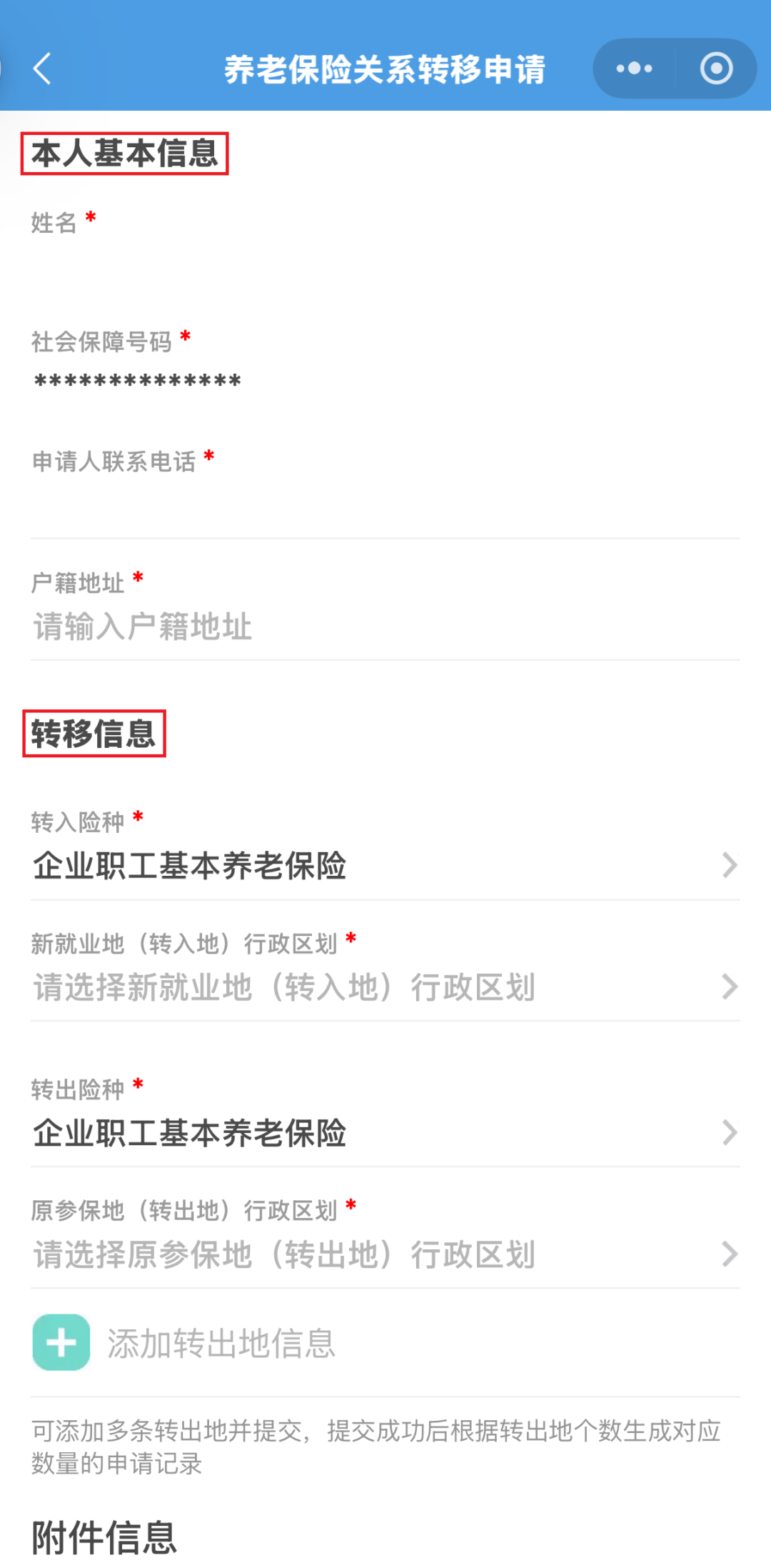Viewport: 771px width, 1568px height.
Task: Tap the green plus icon to add transfer-out info
Action: (x=60, y=1342)
